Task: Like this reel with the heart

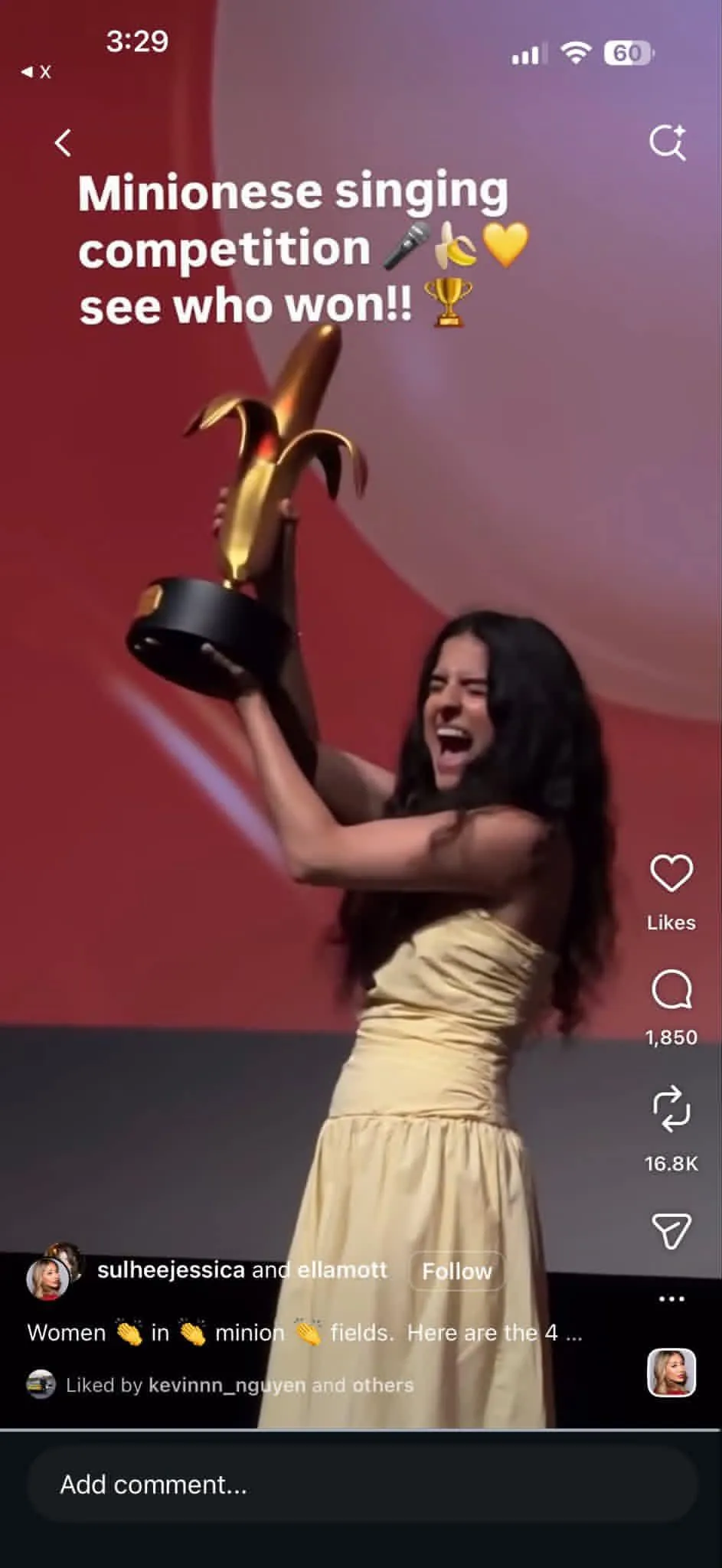Action: (671, 873)
